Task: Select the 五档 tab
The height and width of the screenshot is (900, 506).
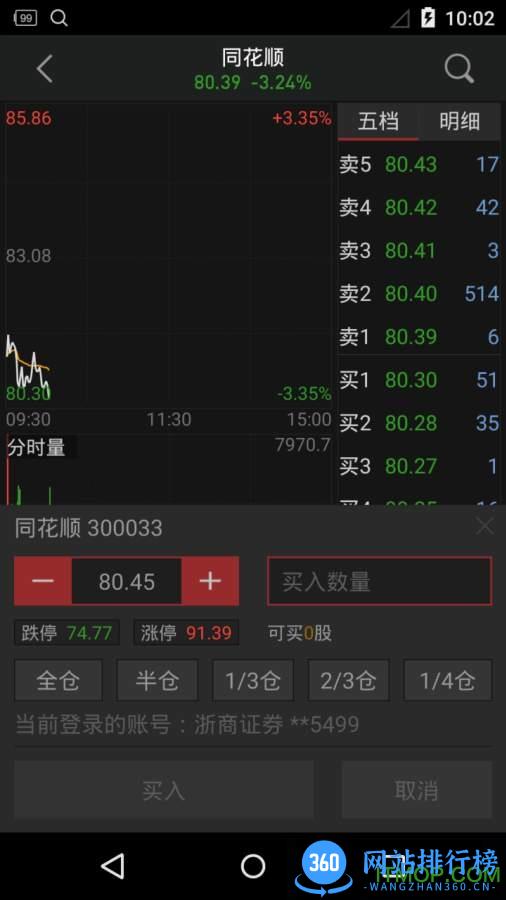Action: point(378,122)
